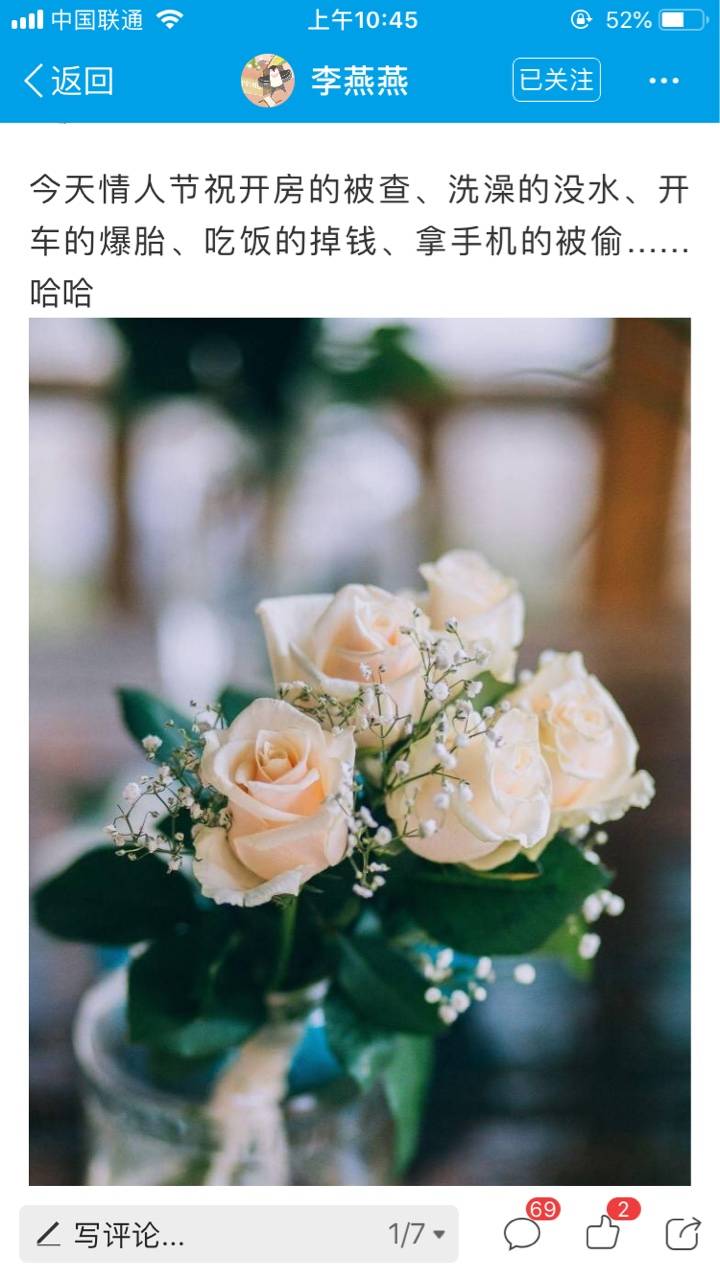View the 69 comments

524,1232
